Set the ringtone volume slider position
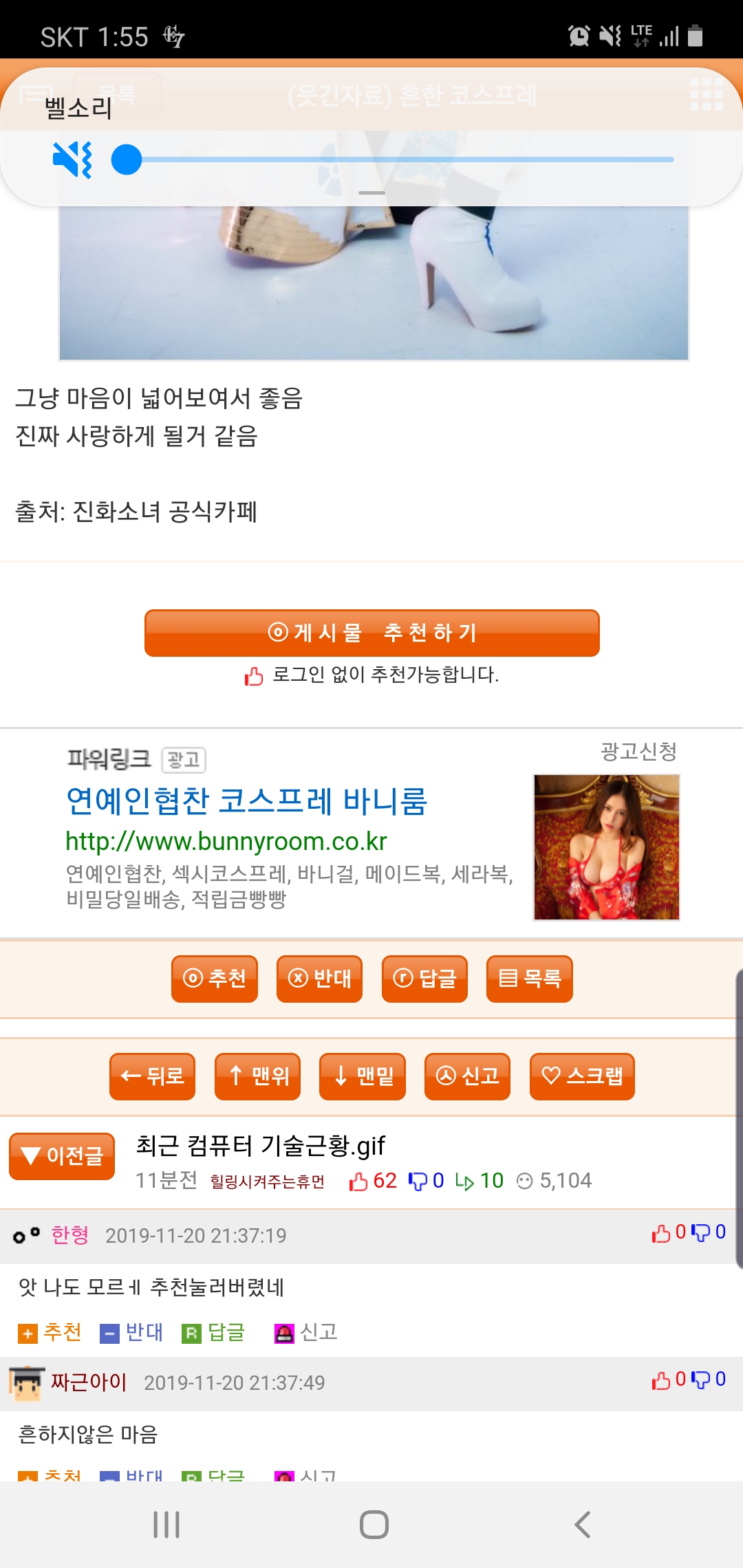The image size is (743, 1568). point(127,160)
